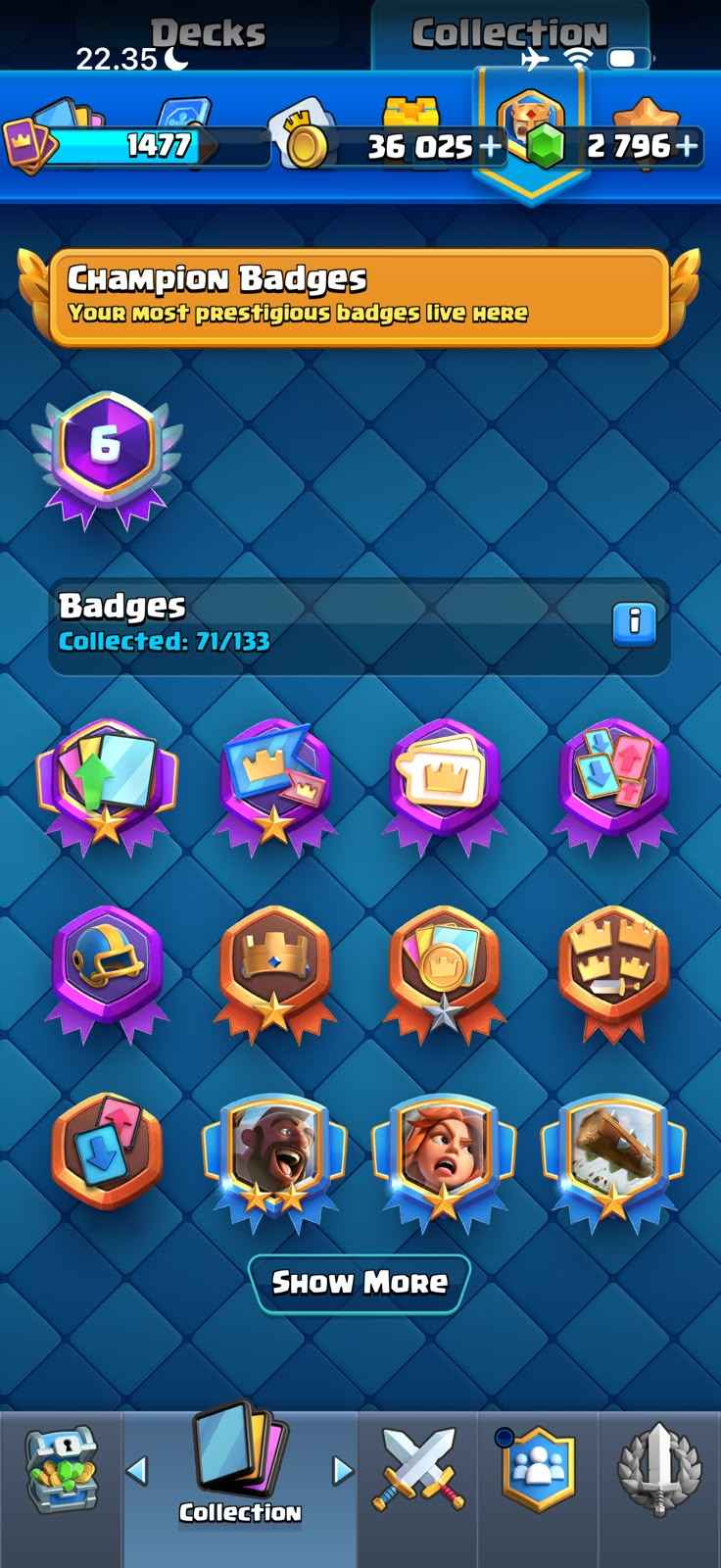The image size is (721, 1568).
Task: Add more gems with plus button
Action: pyautogui.click(x=688, y=147)
